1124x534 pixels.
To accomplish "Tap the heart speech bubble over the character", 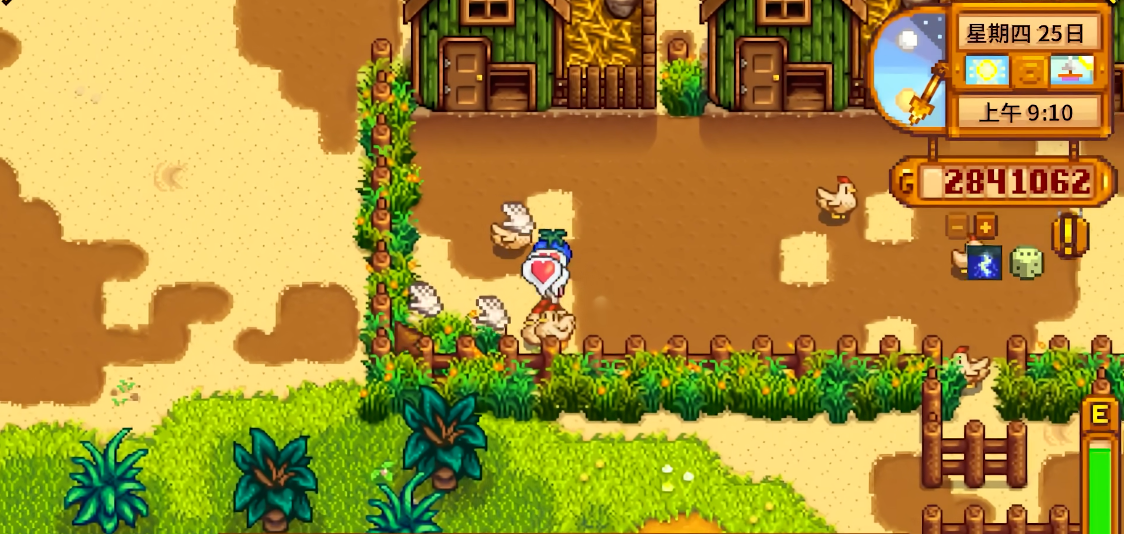I will pyautogui.click(x=543, y=271).
